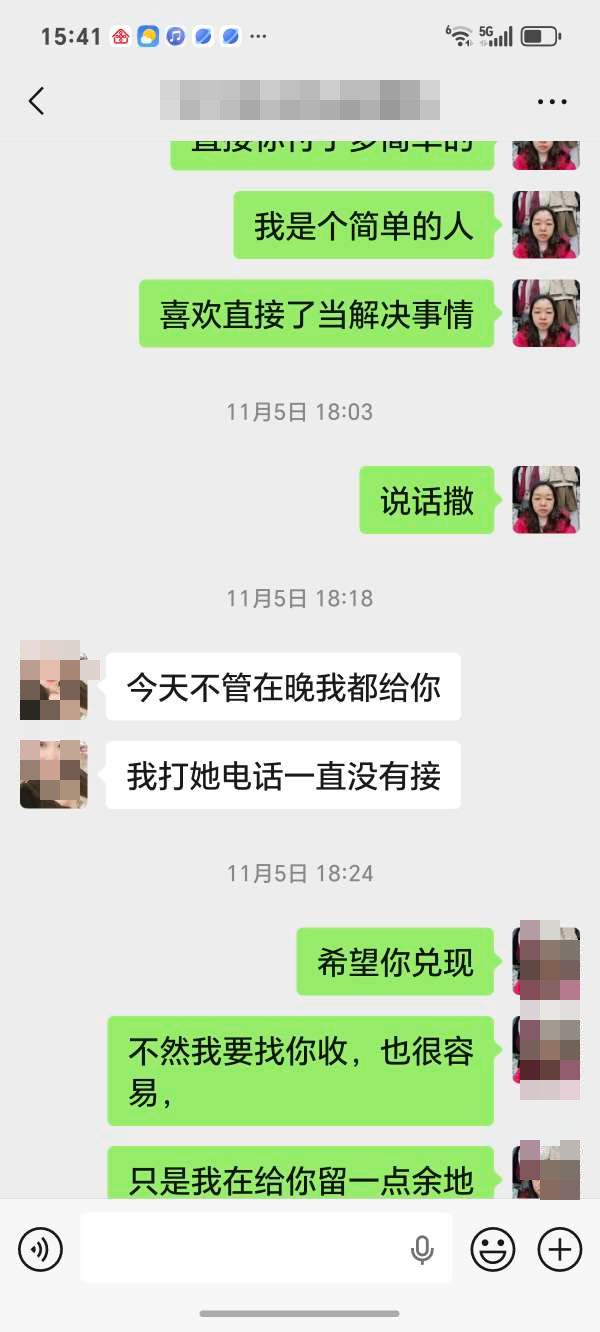600x1332 pixels.
Task: Switch to hold-to-talk voice input
Action: [x=40, y=1248]
